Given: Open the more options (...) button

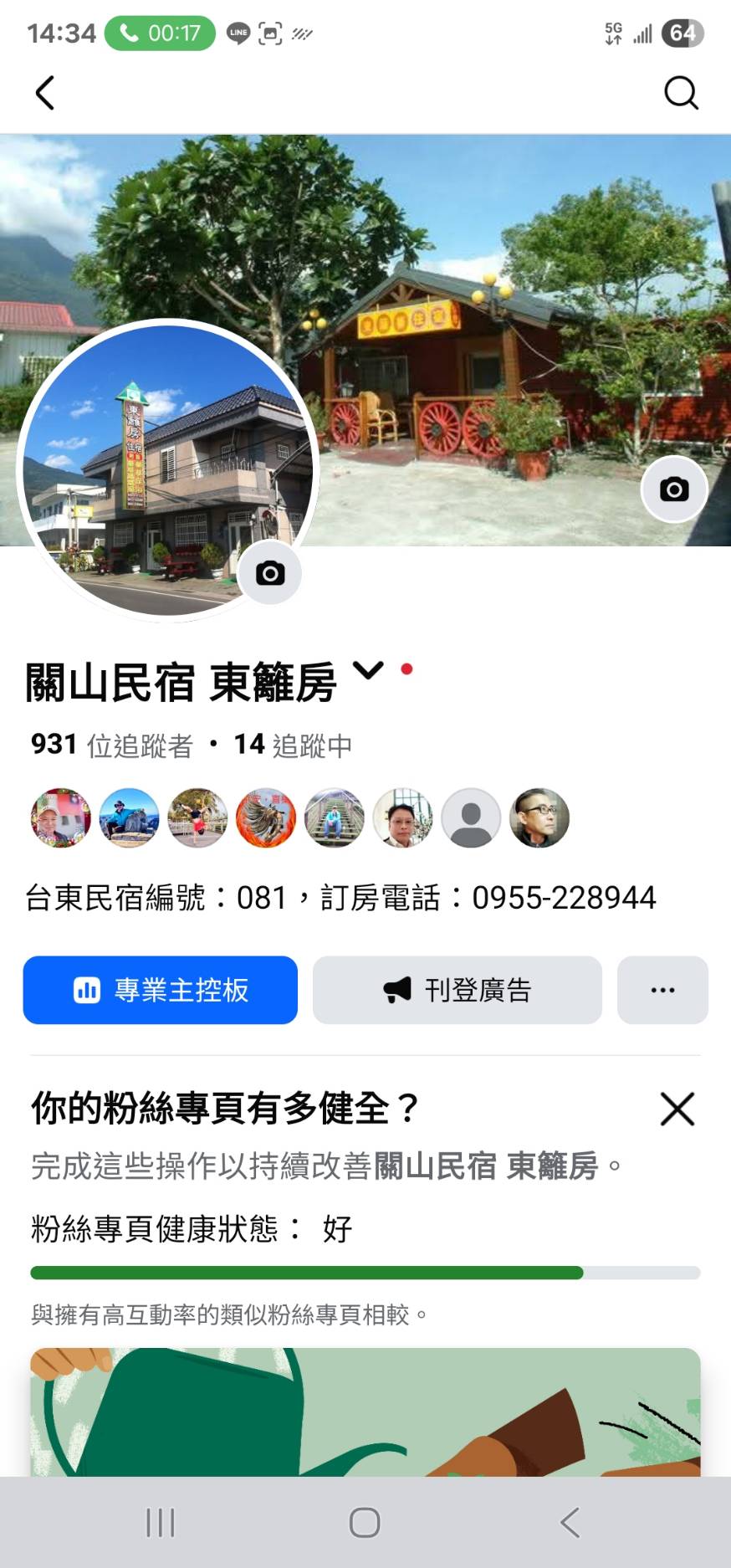Looking at the screenshot, I should (x=662, y=989).
